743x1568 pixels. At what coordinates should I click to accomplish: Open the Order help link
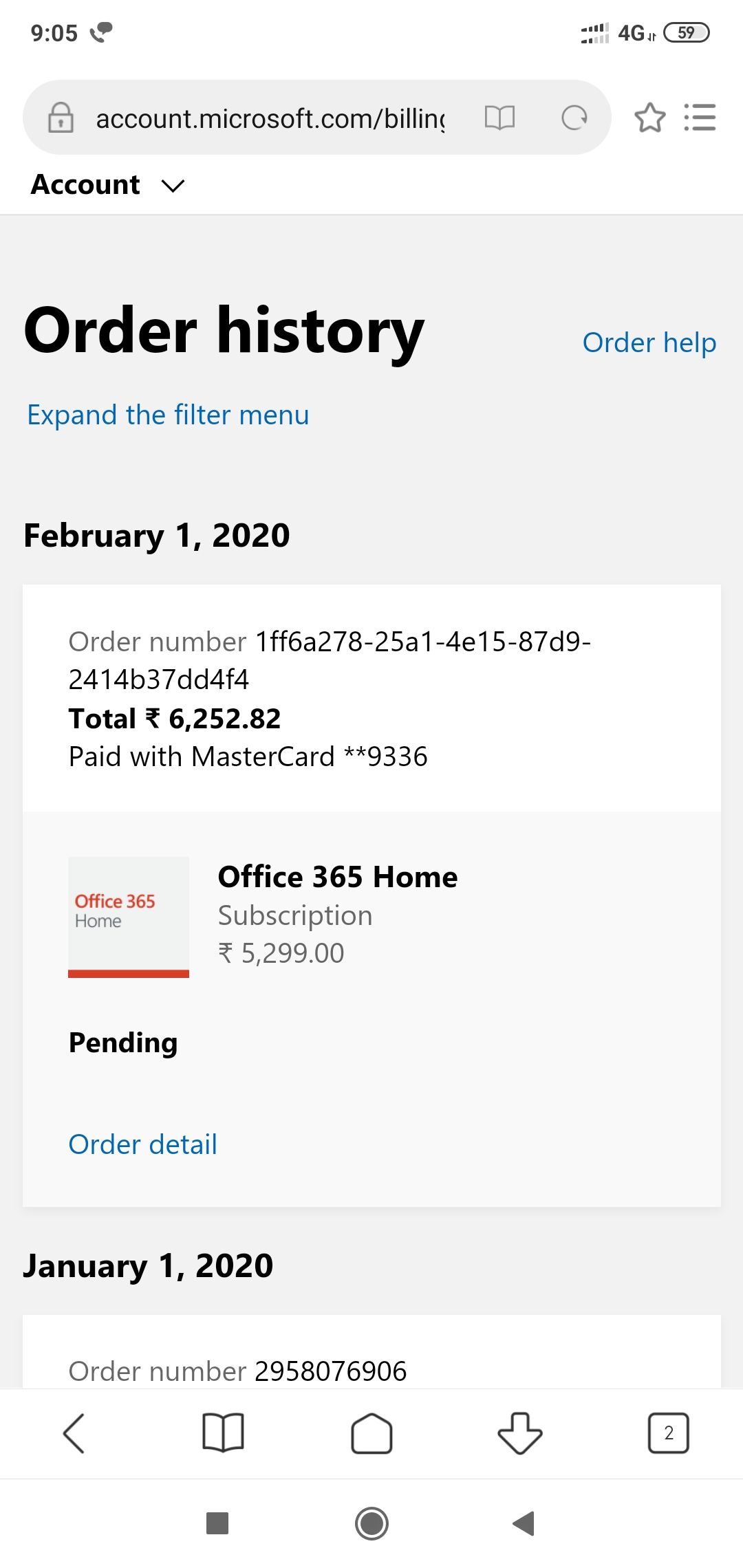(x=649, y=342)
